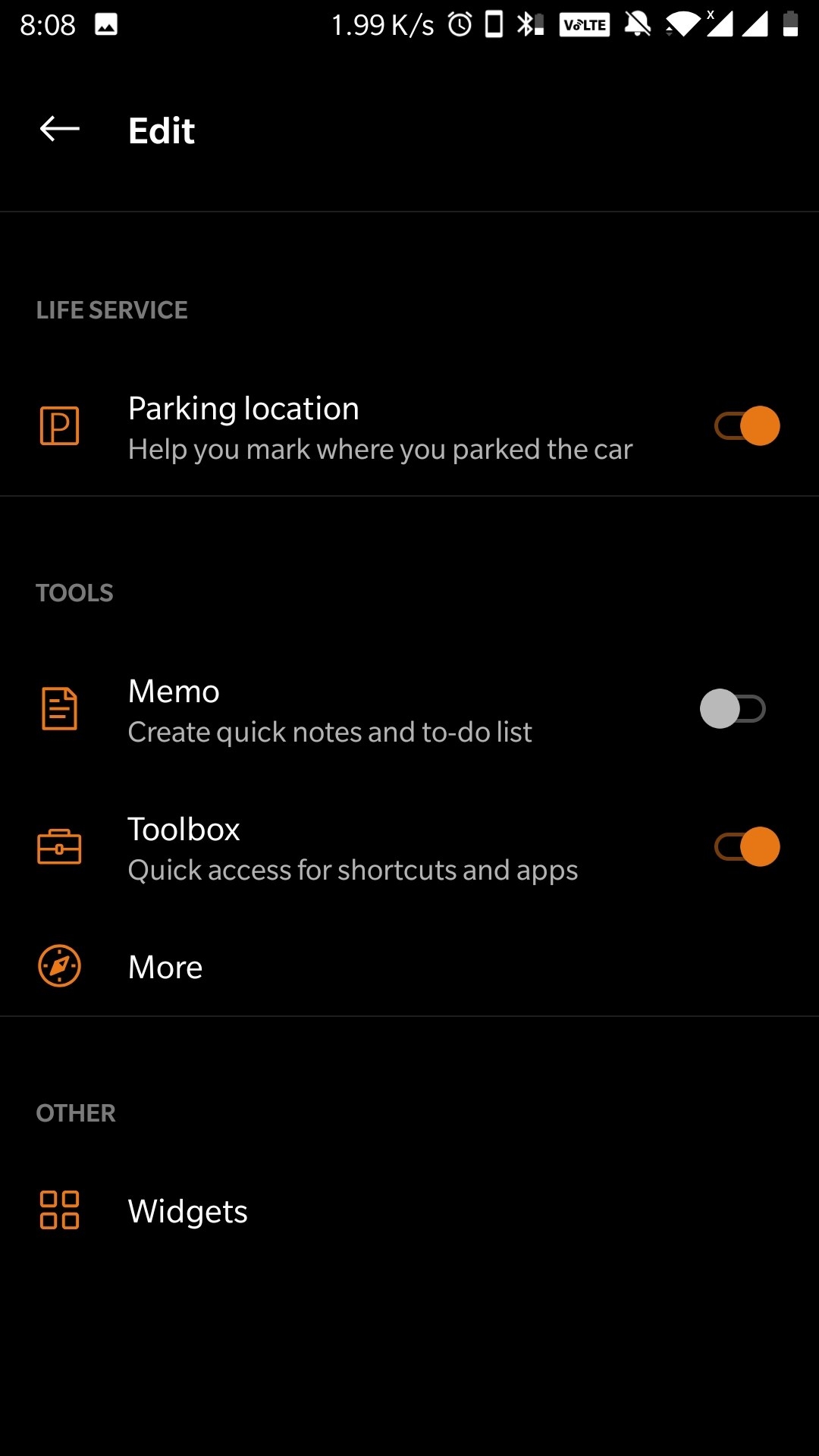Enable the Memo toggle
The width and height of the screenshot is (819, 1456).
(733, 709)
